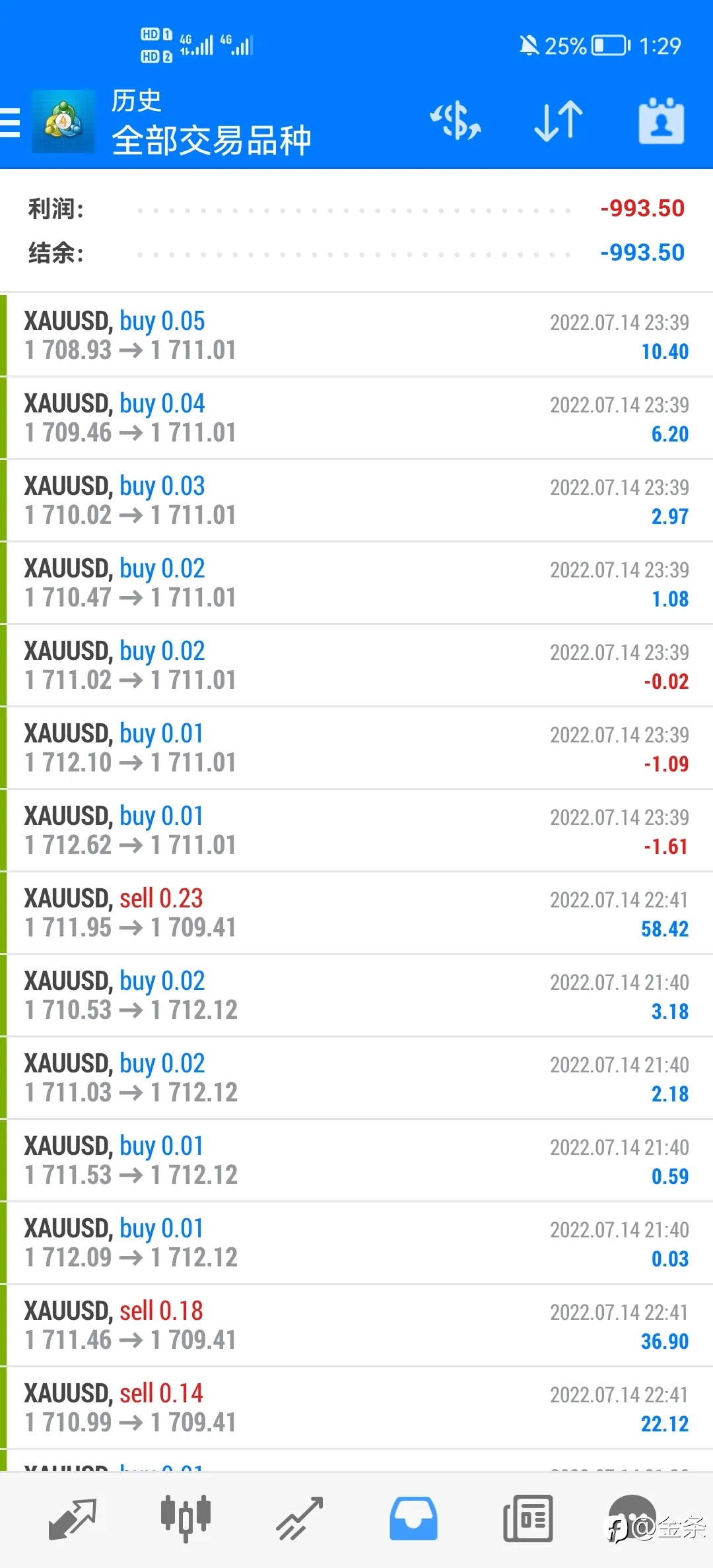Switch to the Chart tab

[186, 1519]
